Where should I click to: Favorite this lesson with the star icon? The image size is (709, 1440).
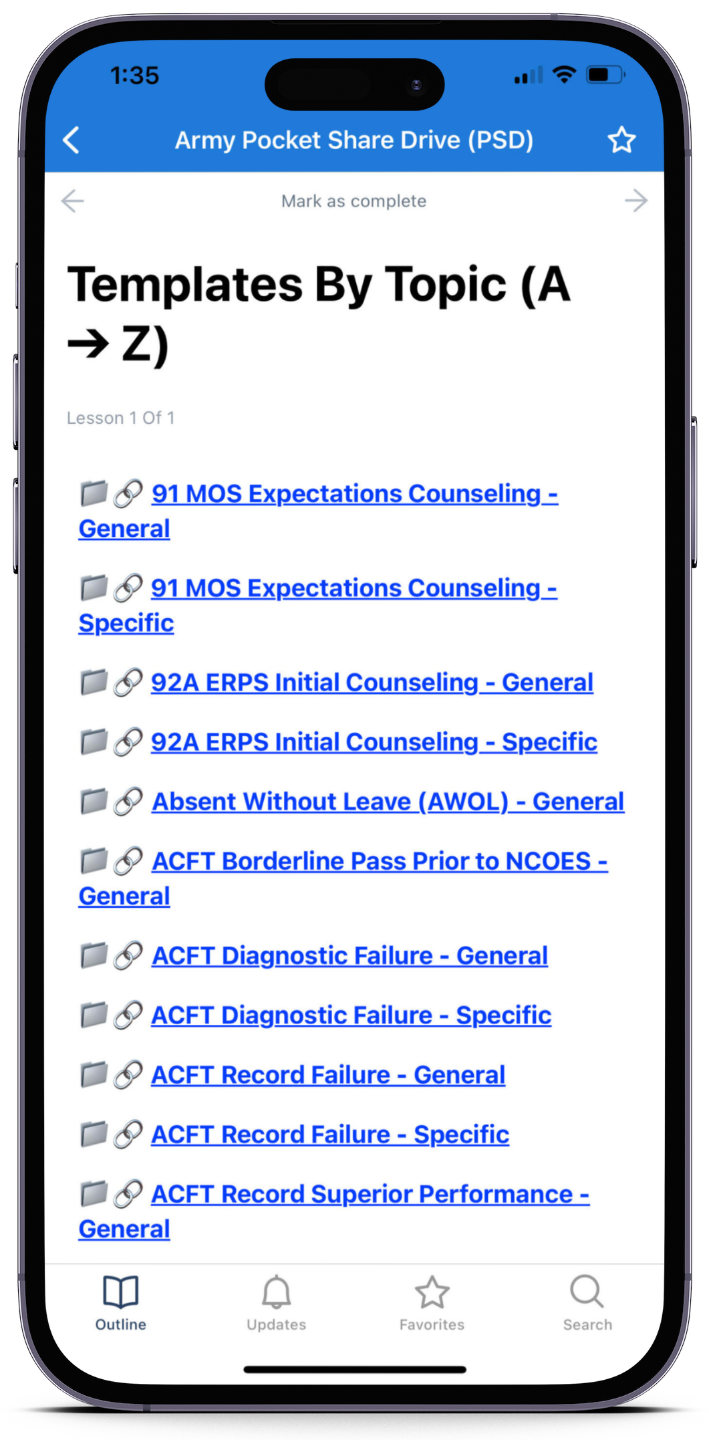[621, 141]
